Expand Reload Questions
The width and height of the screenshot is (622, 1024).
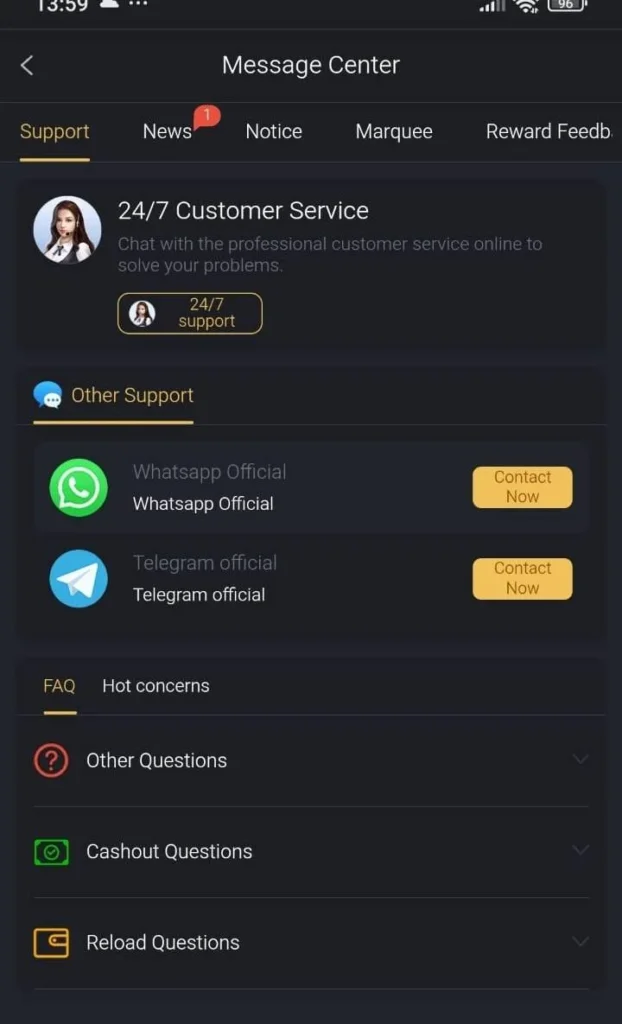click(x=310, y=943)
